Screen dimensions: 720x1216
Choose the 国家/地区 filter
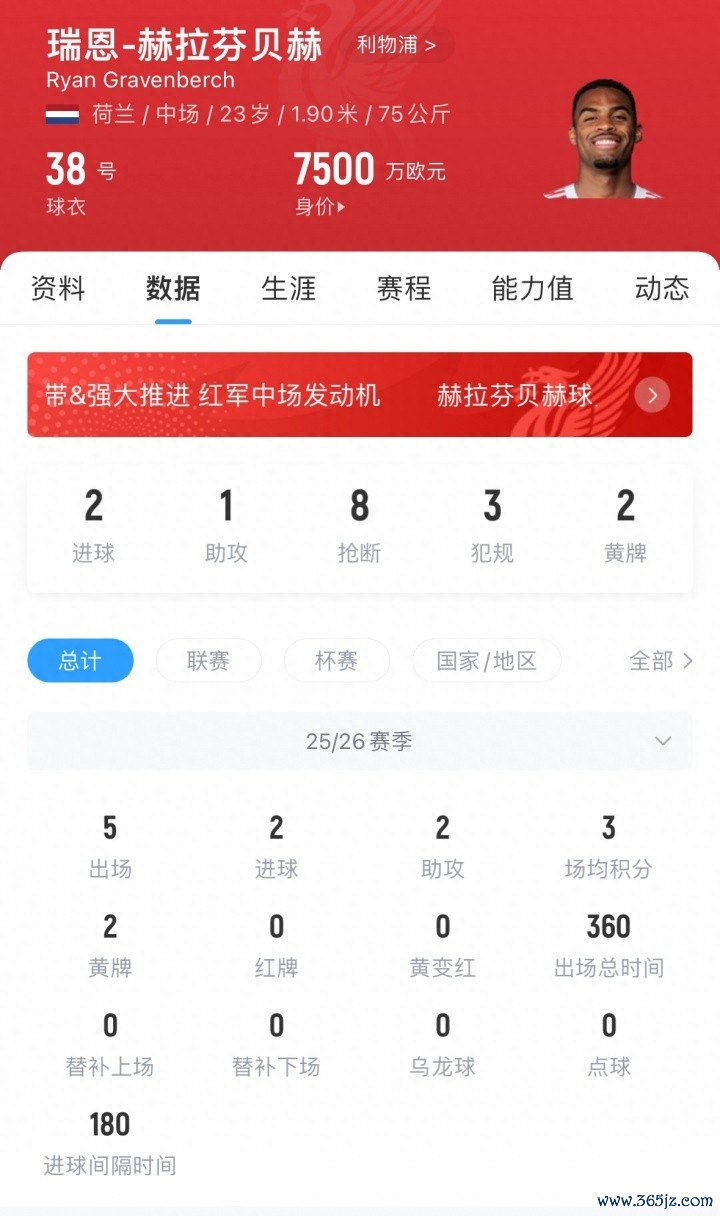click(486, 661)
